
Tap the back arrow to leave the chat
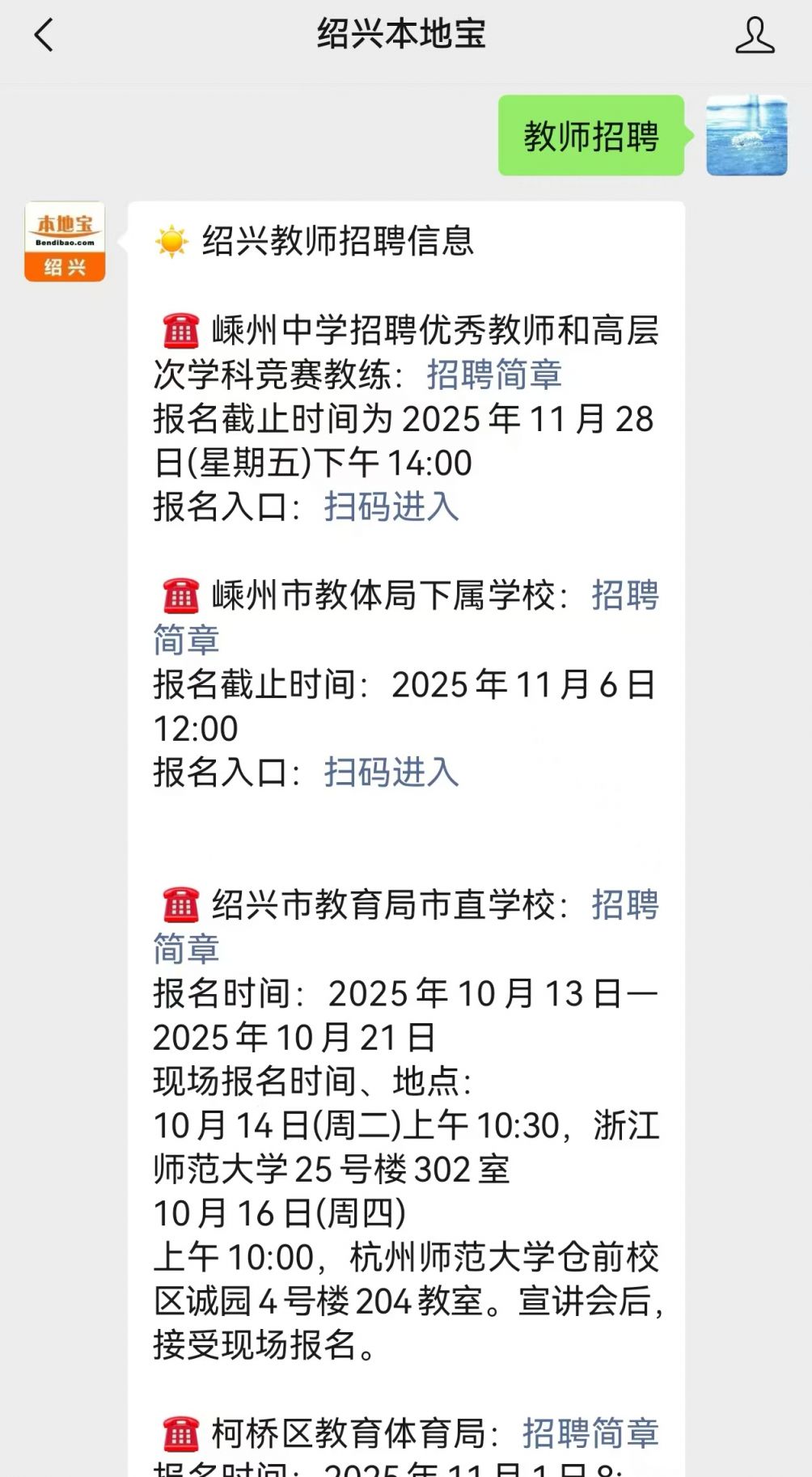point(44,36)
